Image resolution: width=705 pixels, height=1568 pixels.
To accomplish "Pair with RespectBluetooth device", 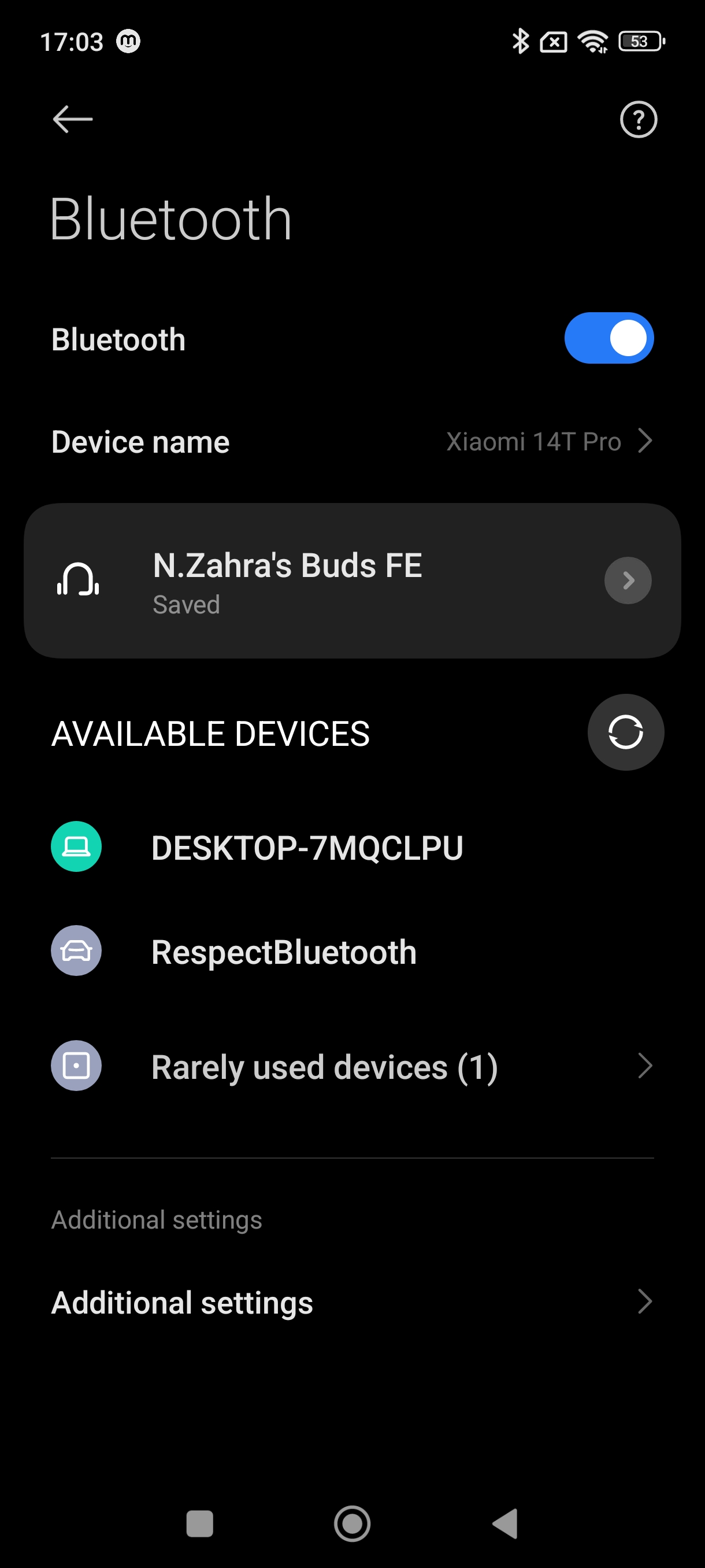I will coord(284,952).
